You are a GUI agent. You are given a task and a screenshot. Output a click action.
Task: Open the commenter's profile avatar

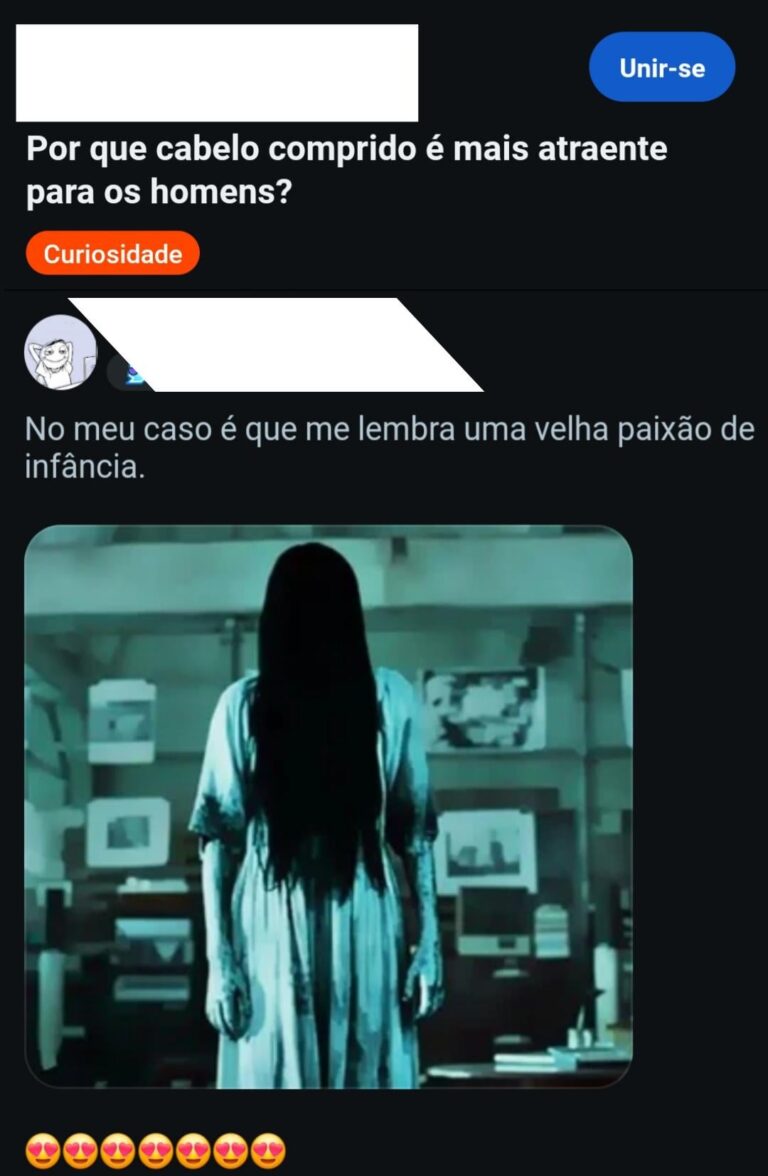(x=60, y=352)
